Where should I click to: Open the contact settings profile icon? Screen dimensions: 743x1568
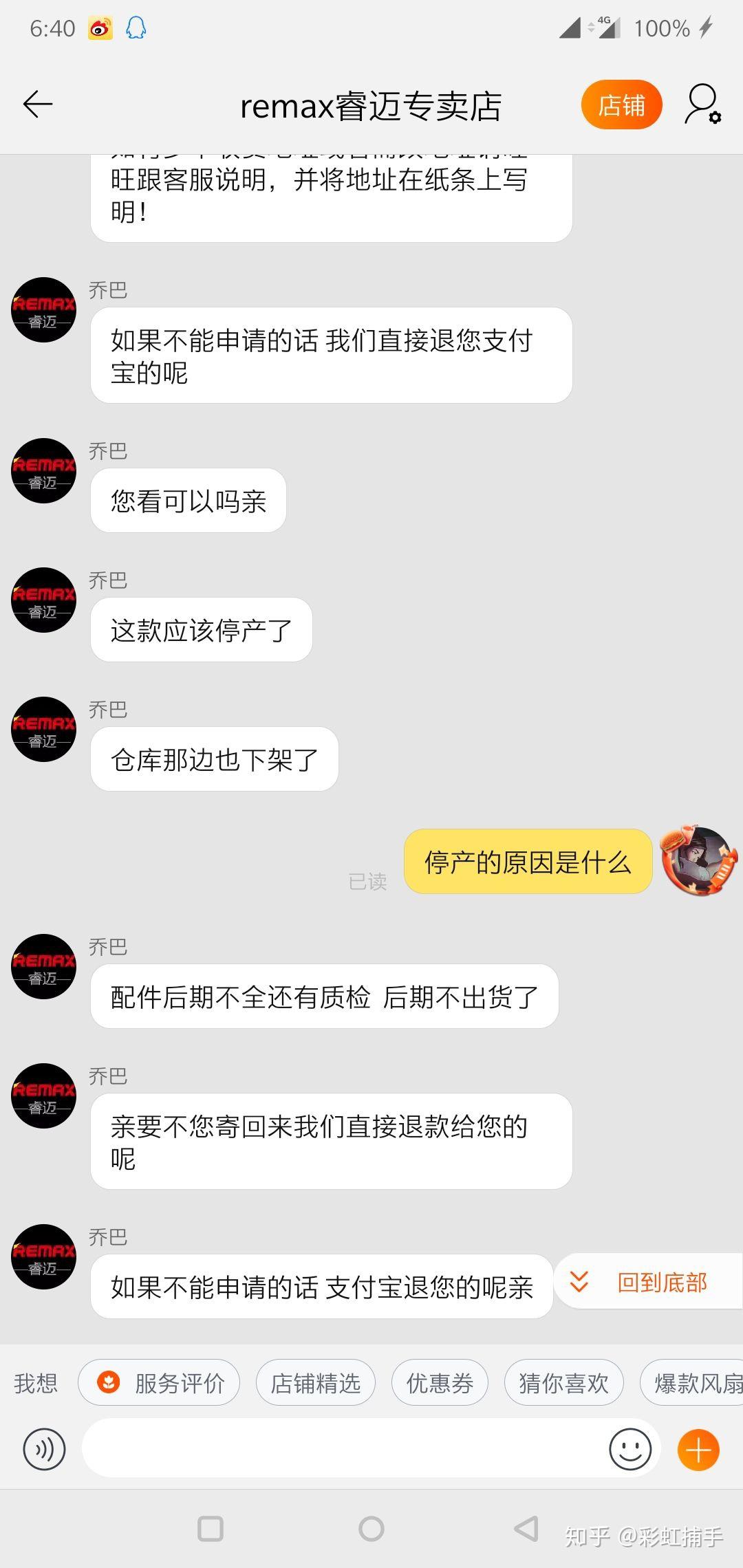(703, 105)
